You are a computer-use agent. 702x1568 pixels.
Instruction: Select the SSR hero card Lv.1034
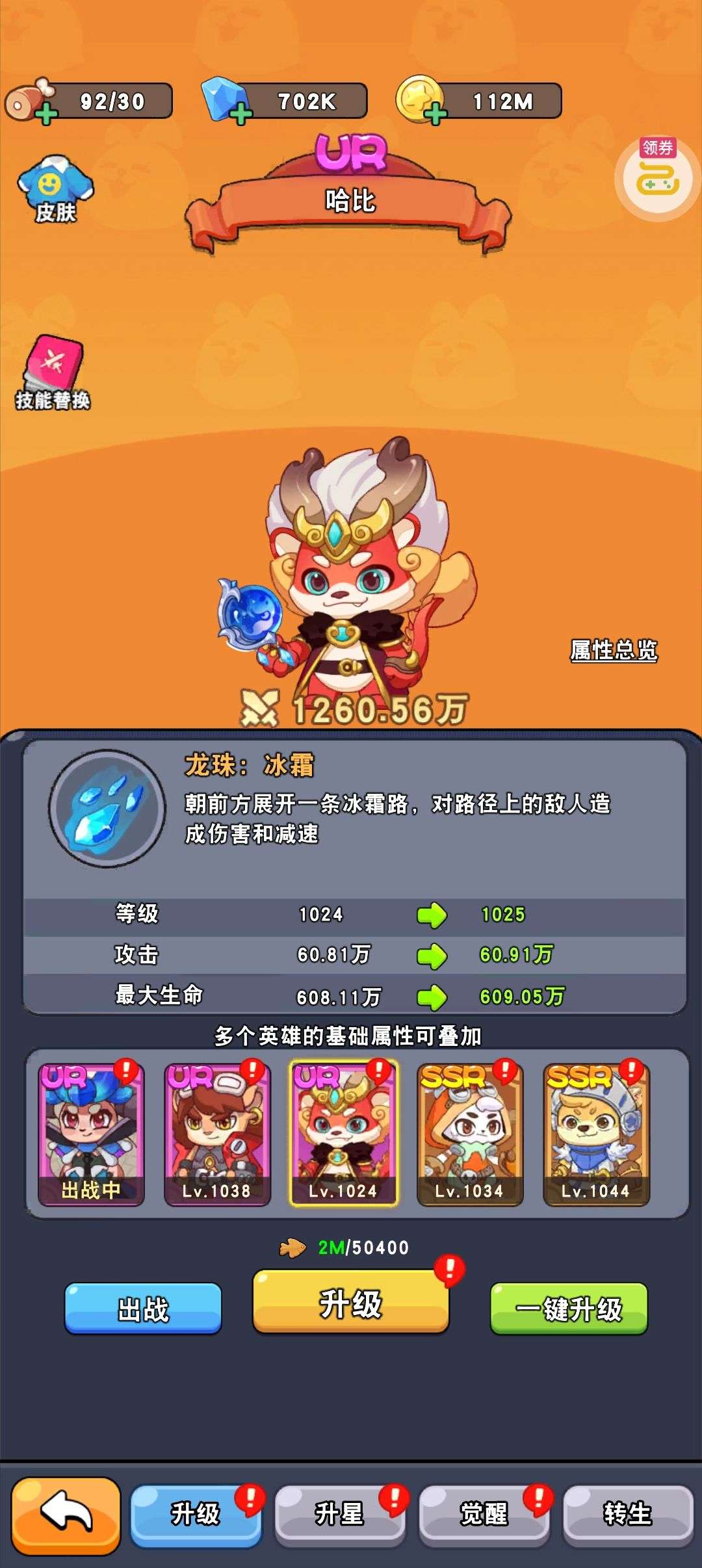[469, 1134]
